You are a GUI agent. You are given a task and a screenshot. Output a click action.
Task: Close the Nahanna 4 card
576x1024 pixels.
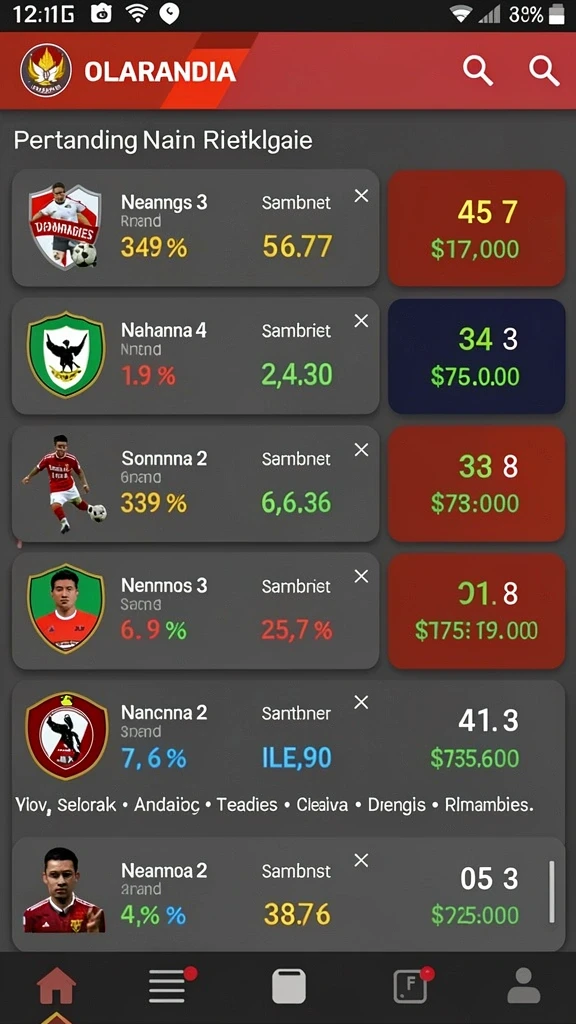pyautogui.click(x=361, y=321)
